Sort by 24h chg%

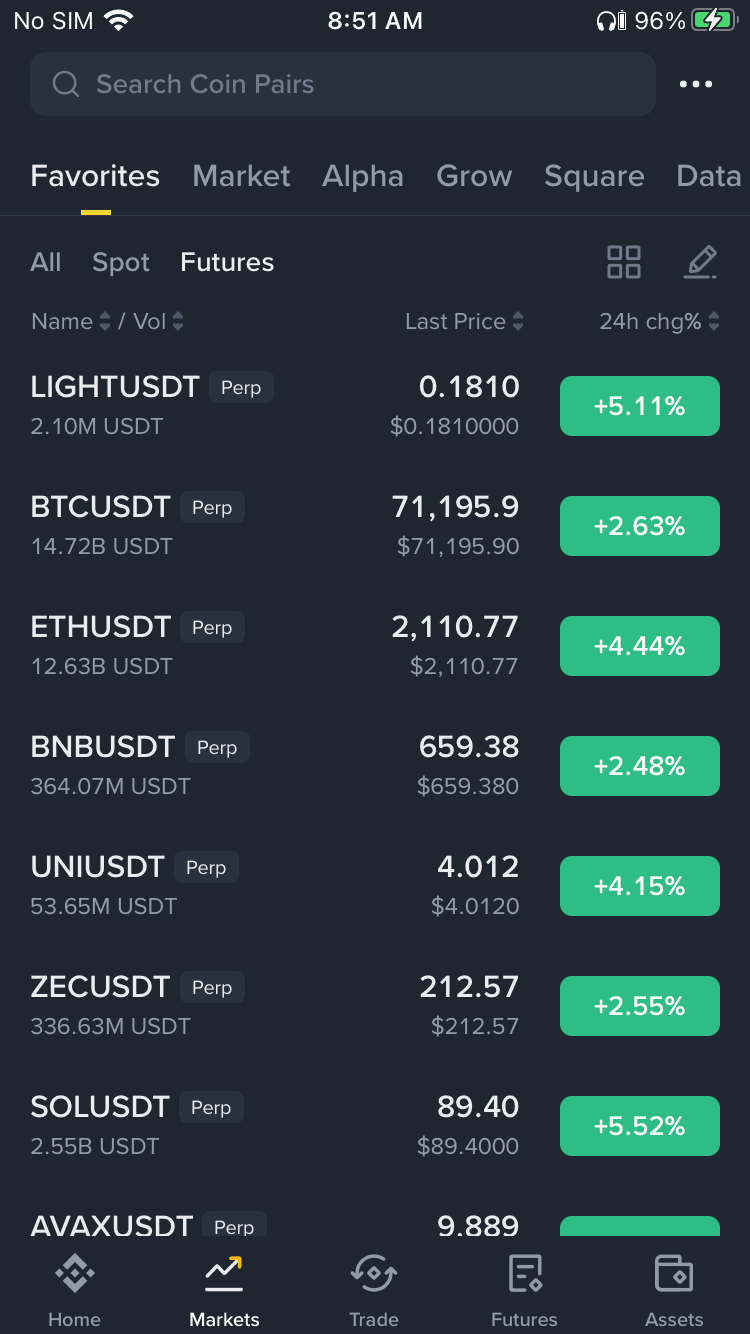click(659, 321)
